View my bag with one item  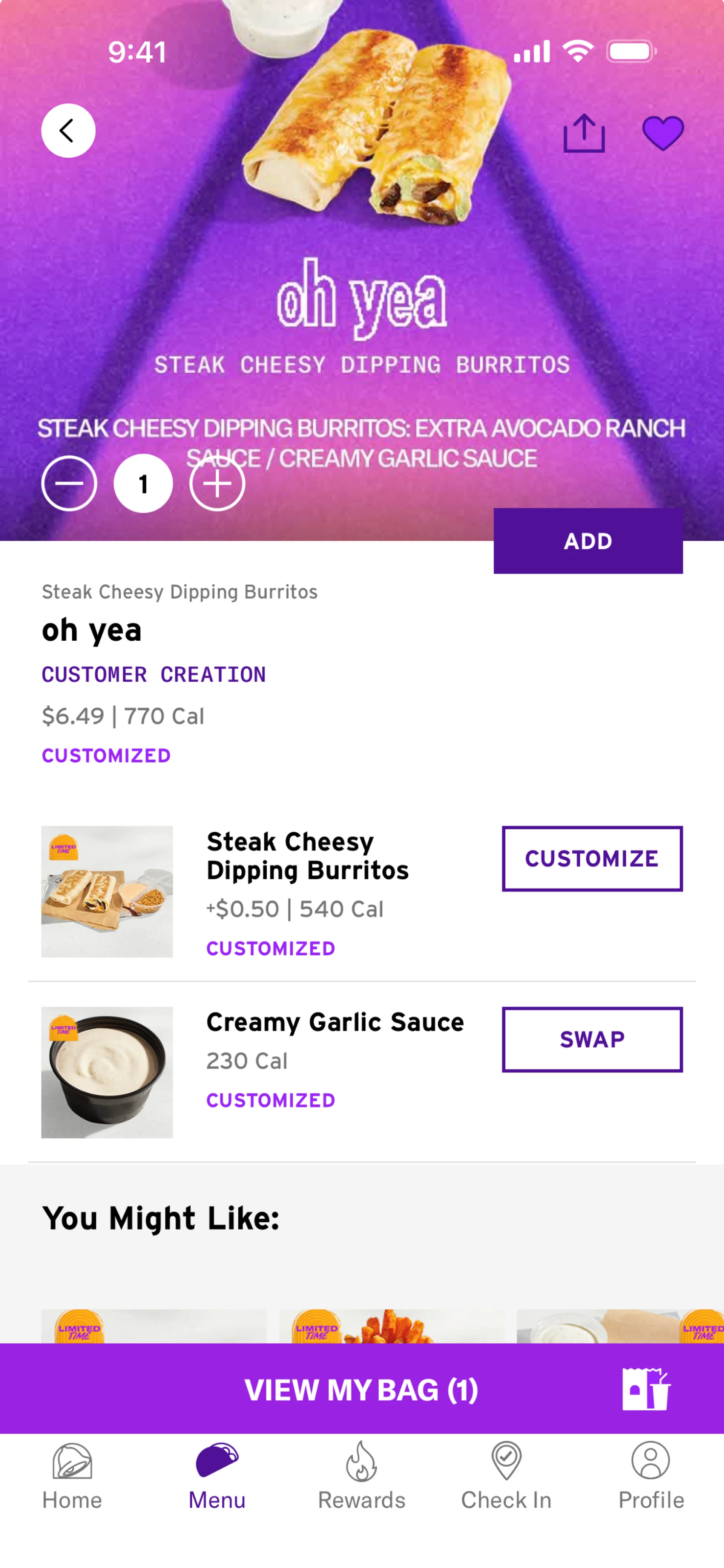362,1389
